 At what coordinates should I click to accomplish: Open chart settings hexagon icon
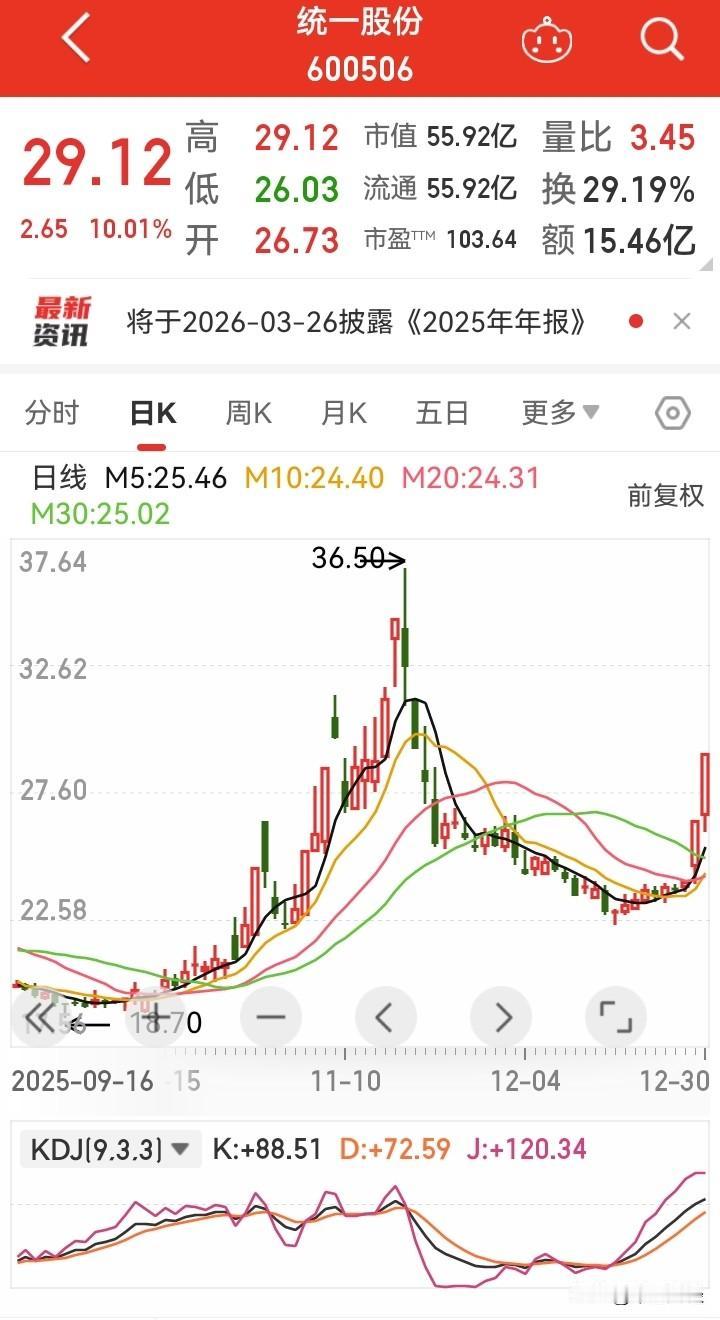673,413
